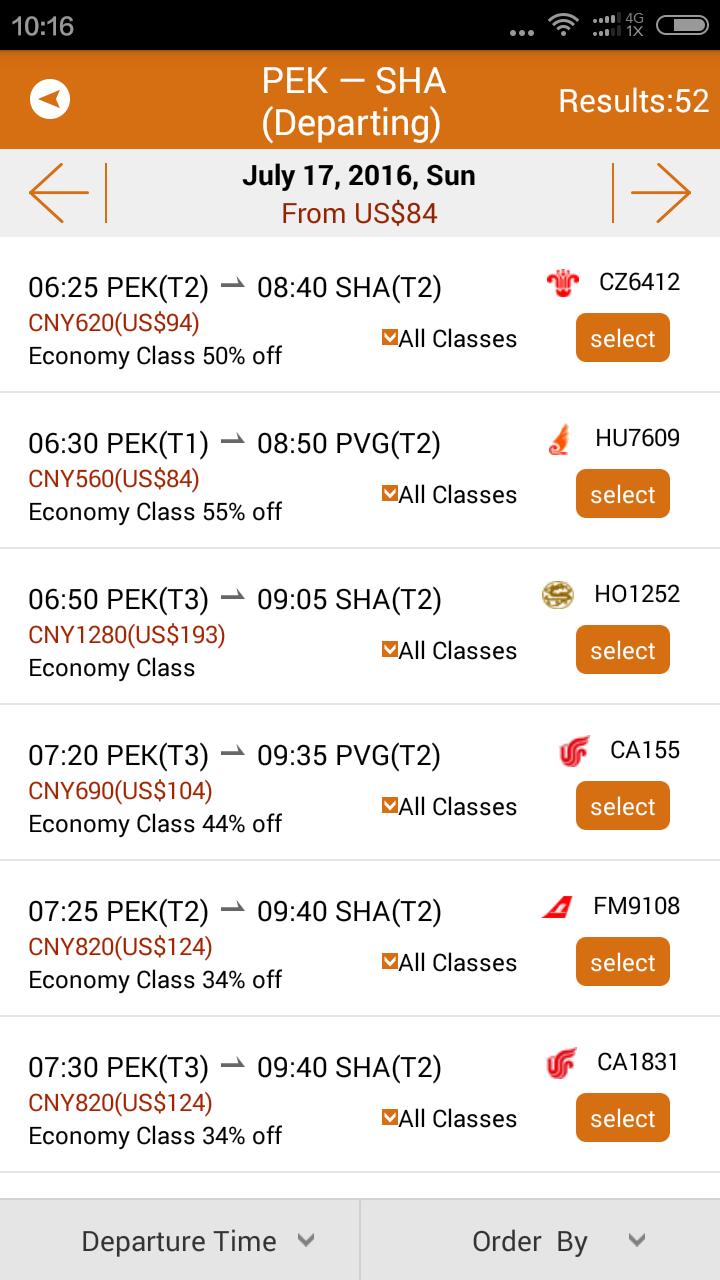Click the Hainan Airlines logo next to HU7609

pos(558,437)
